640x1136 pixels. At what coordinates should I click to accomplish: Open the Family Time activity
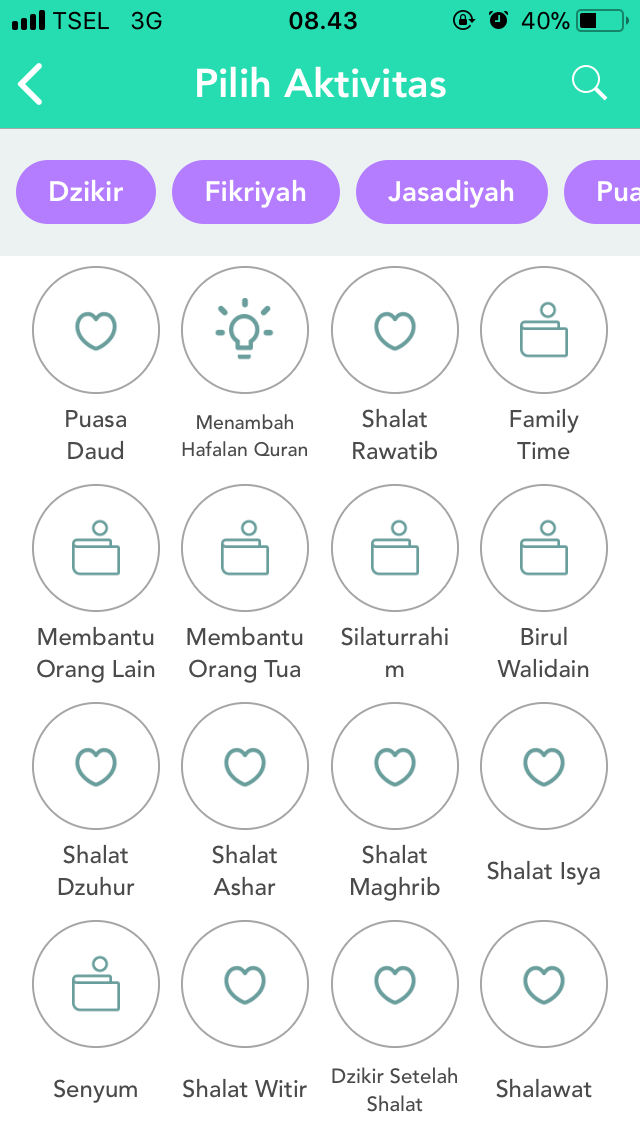coord(544,330)
